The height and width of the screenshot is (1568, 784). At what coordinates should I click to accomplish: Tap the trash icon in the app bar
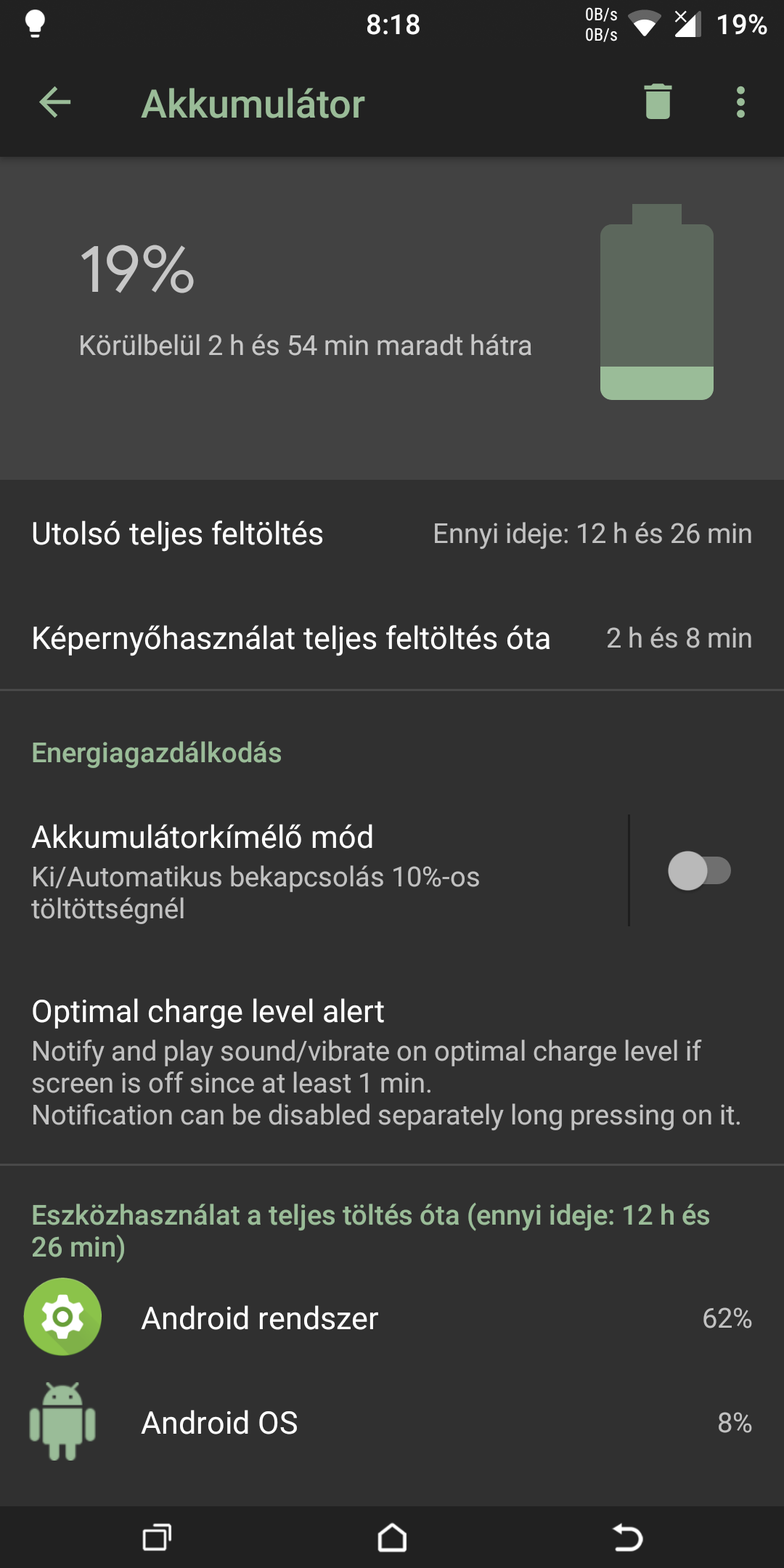[658, 102]
